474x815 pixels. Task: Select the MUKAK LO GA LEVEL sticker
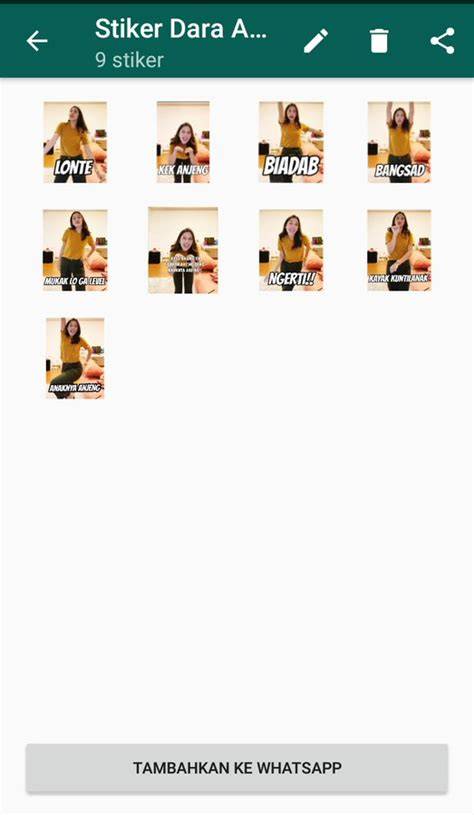(x=75, y=250)
